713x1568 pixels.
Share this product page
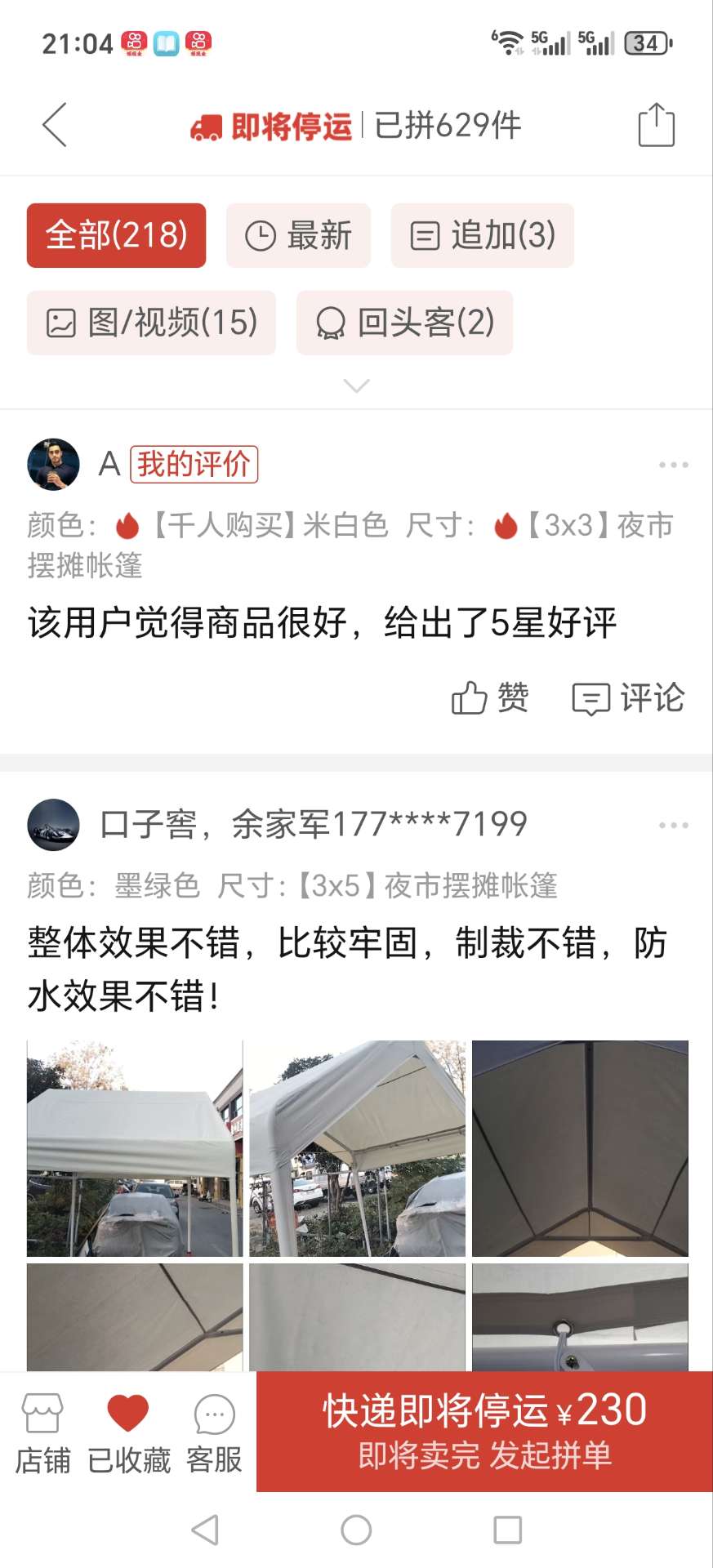pyautogui.click(x=656, y=126)
